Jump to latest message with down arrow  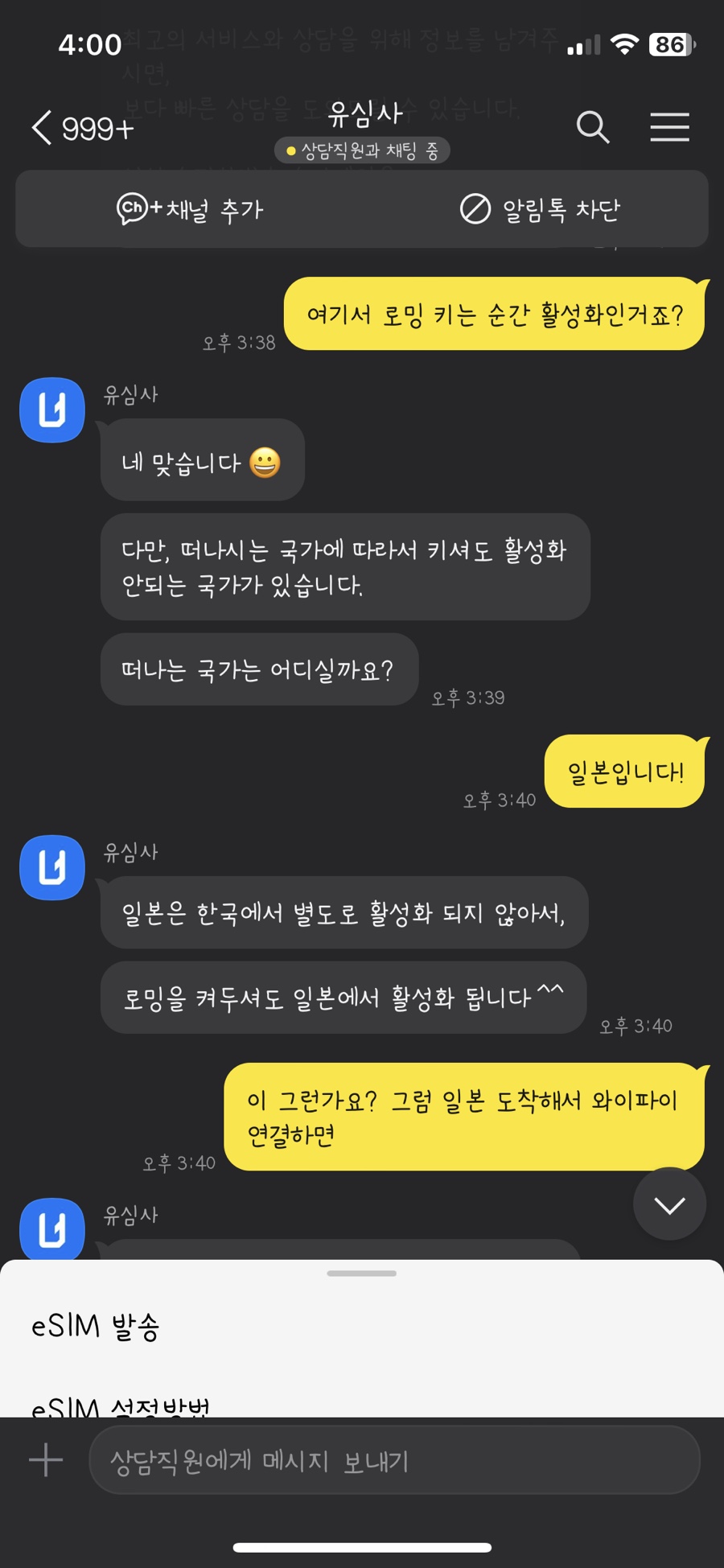[669, 1204]
